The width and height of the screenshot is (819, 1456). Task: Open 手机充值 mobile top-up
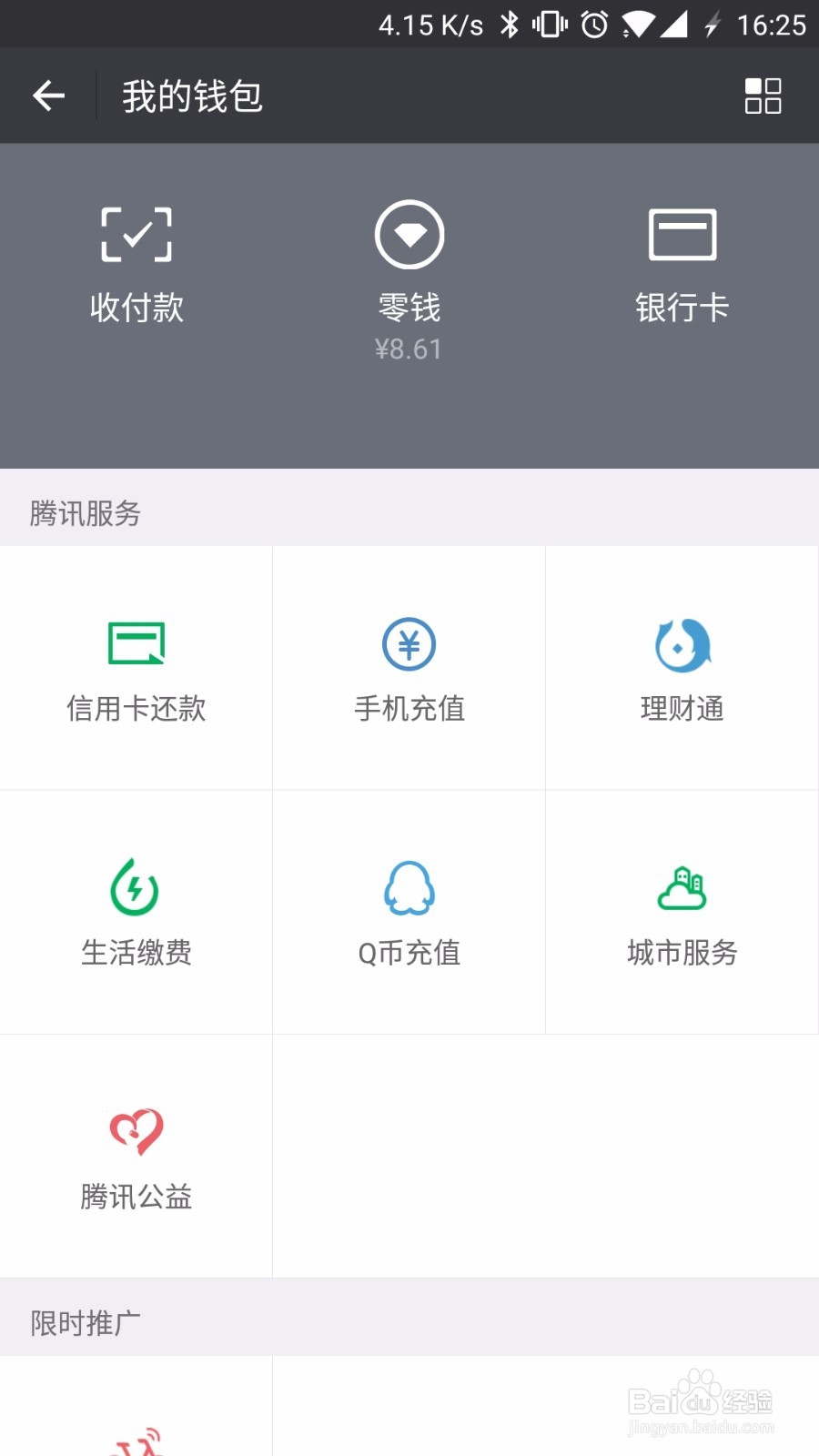409,667
